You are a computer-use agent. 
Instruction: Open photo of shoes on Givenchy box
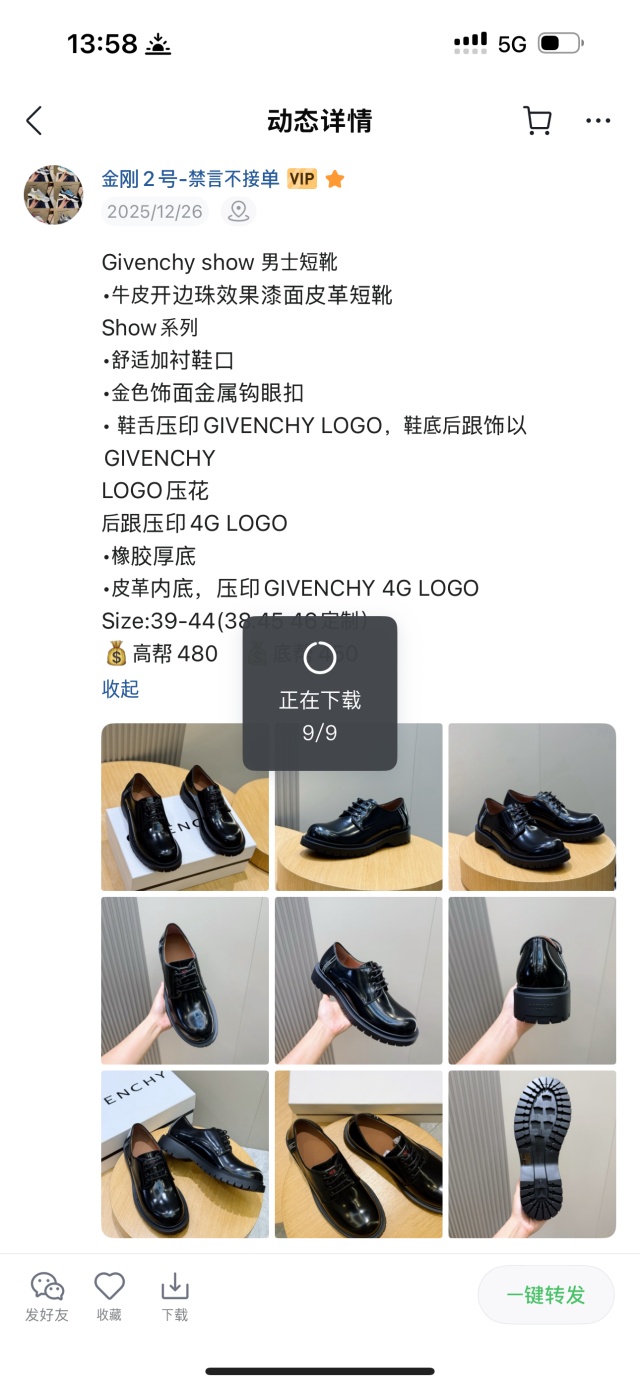[185, 807]
